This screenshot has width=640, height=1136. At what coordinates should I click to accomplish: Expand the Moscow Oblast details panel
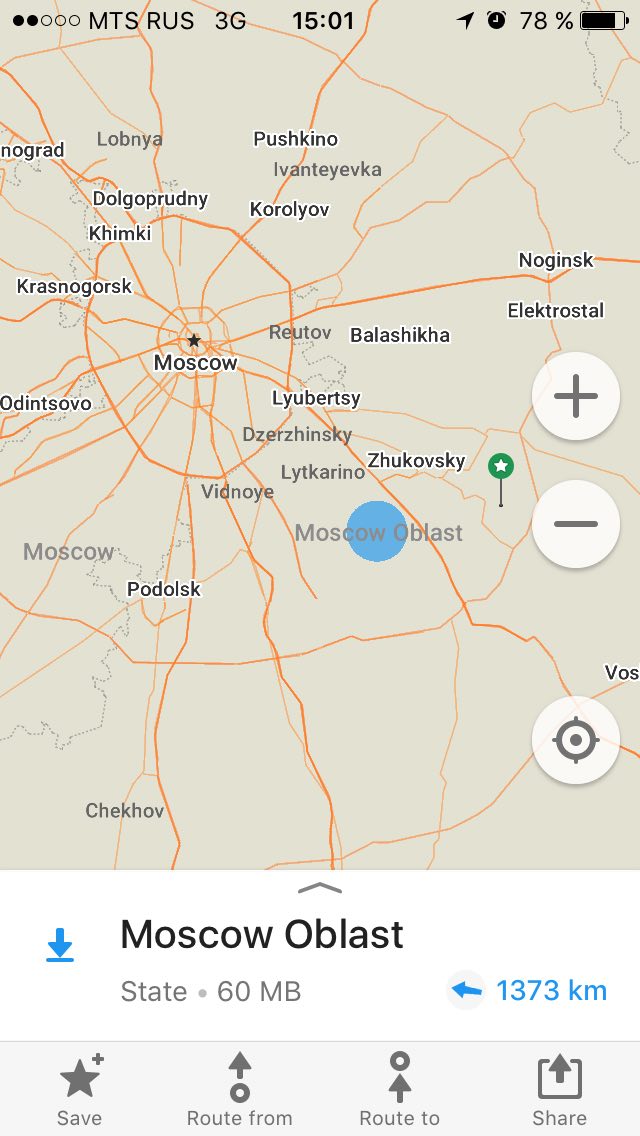[x=320, y=888]
